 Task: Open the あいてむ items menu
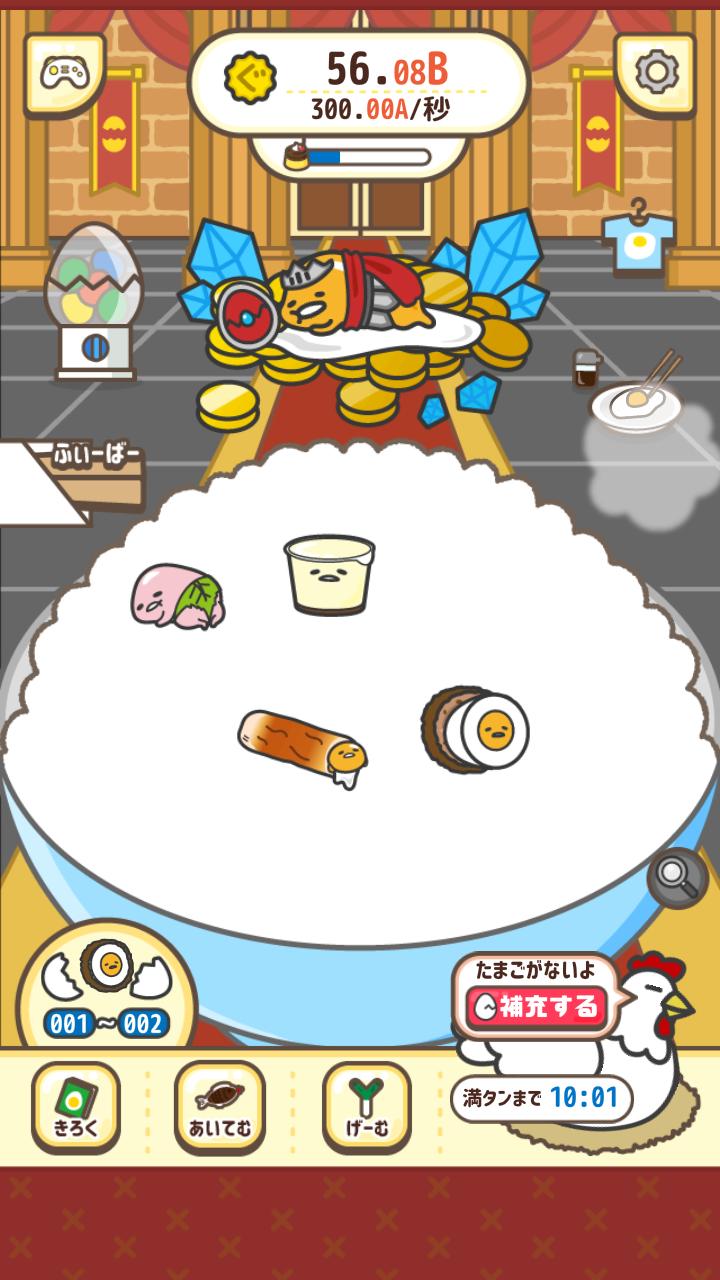tap(219, 1107)
